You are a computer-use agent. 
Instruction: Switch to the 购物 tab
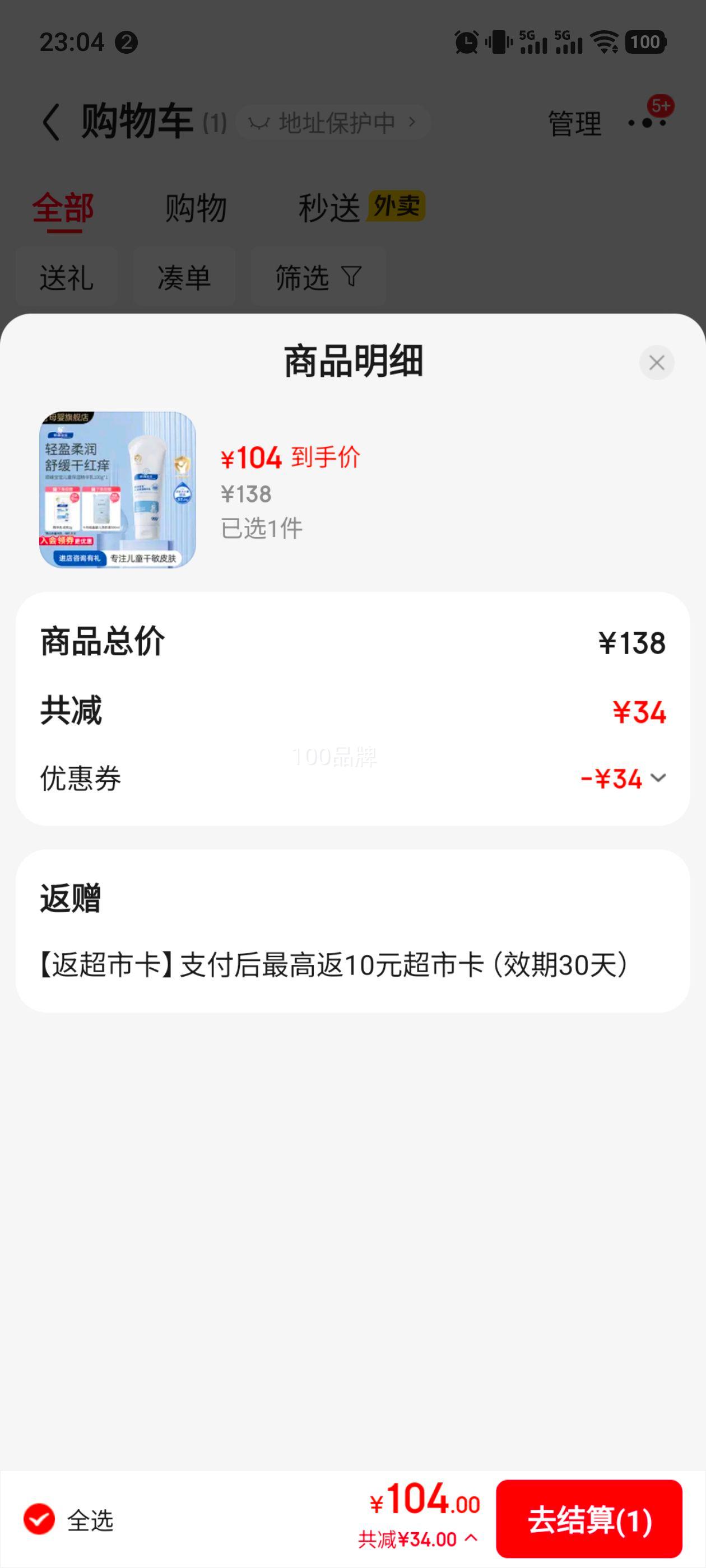tap(194, 207)
